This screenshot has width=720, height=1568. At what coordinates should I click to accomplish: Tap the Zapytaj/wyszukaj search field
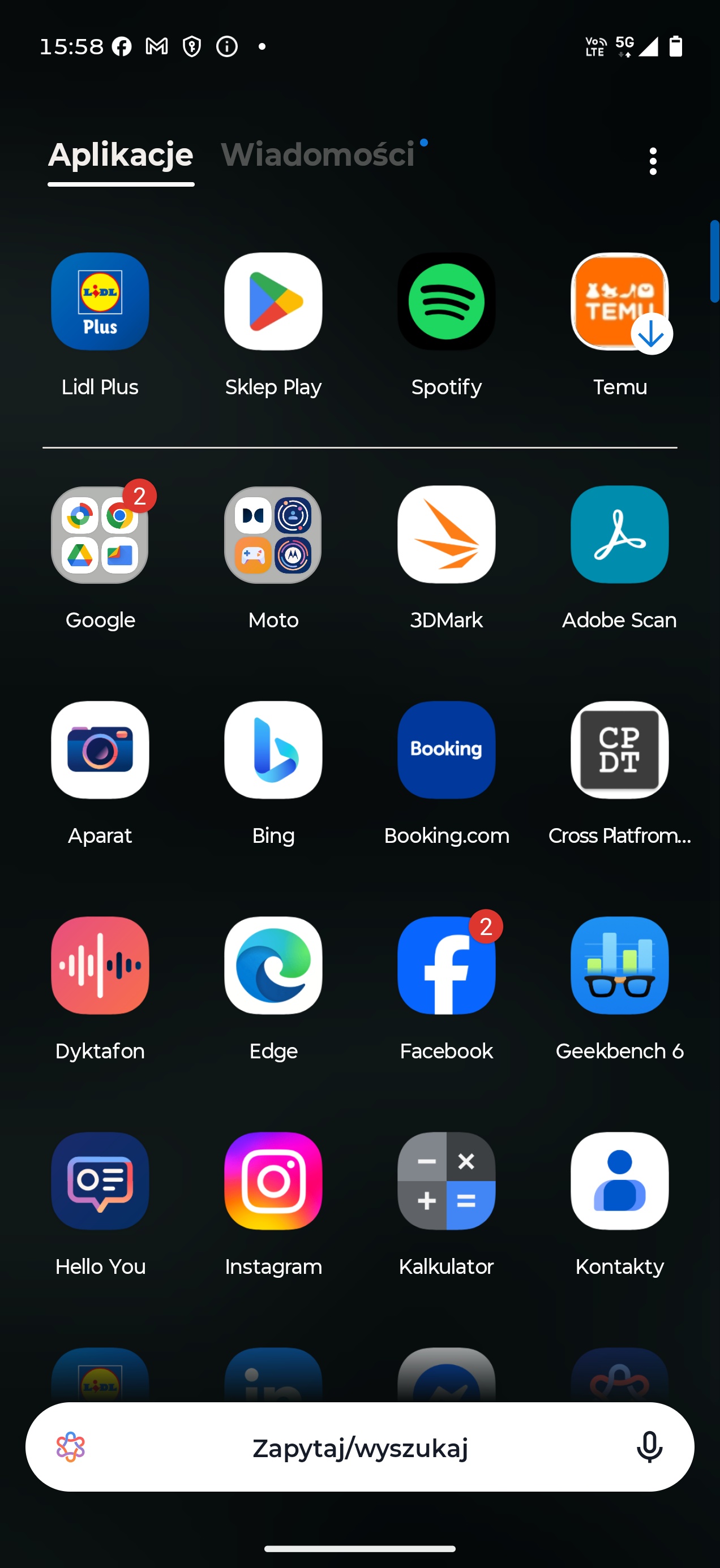click(x=360, y=1447)
